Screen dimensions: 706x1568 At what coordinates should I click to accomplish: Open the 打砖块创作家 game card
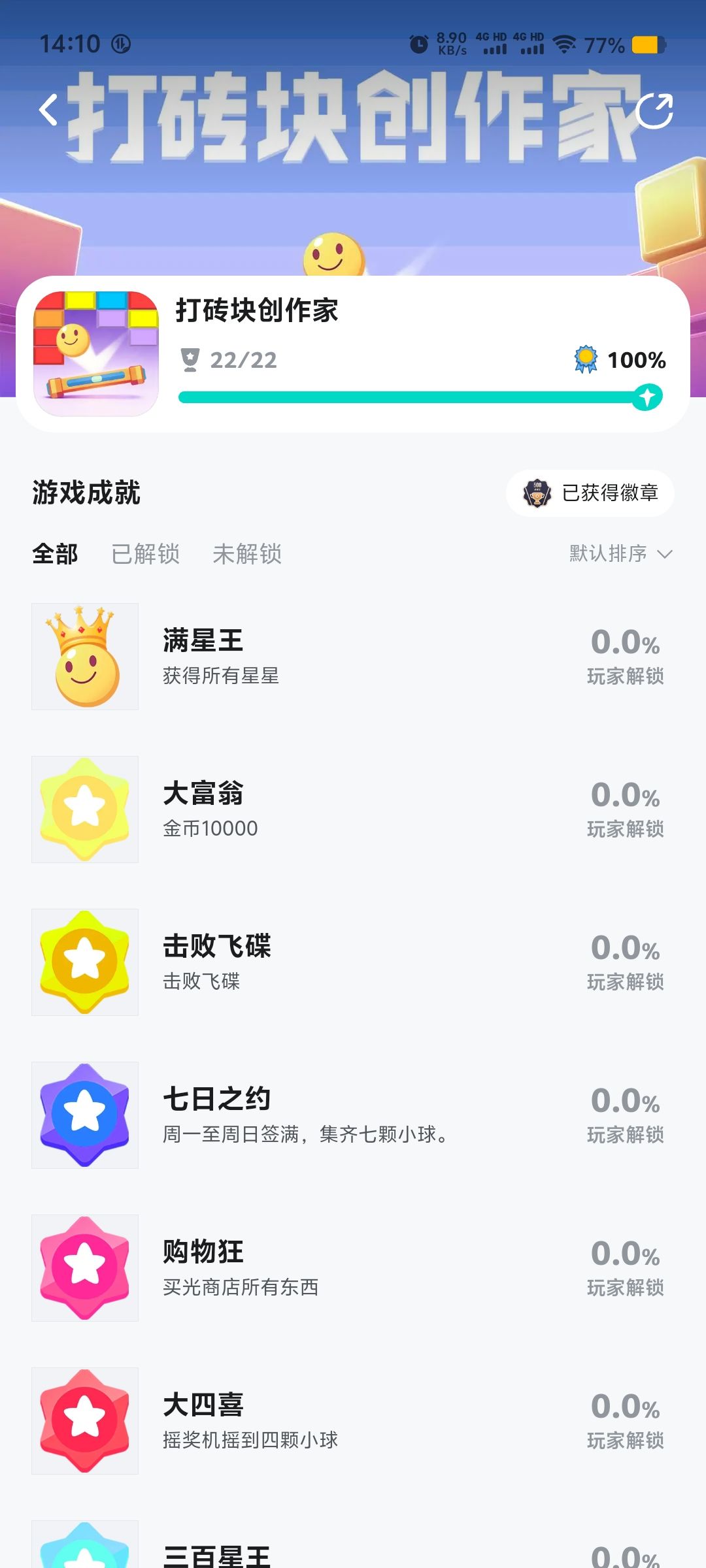[x=353, y=354]
